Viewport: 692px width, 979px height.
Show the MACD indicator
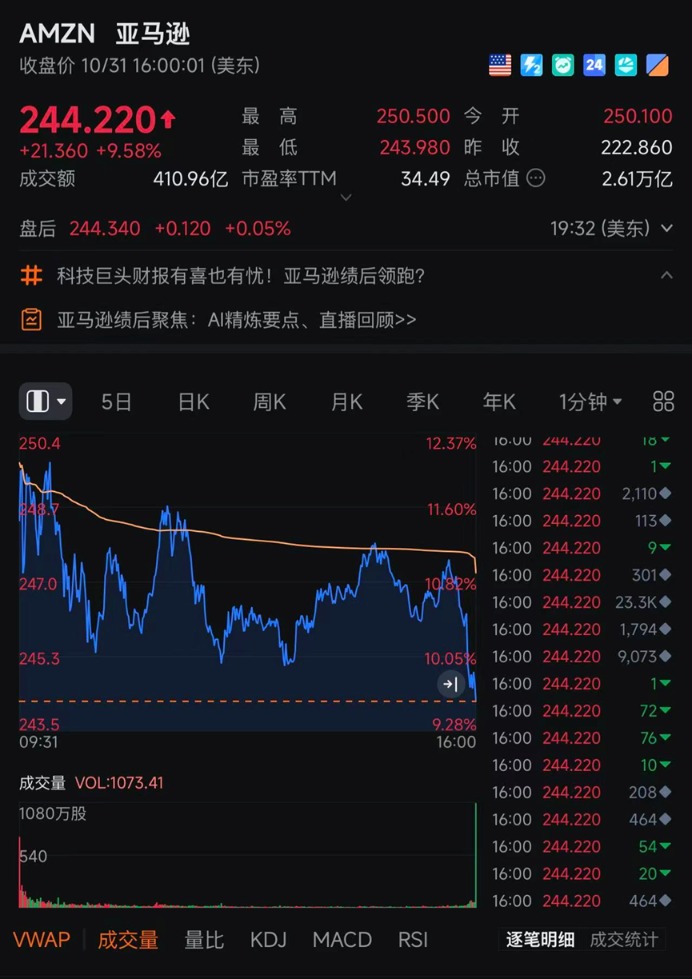[x=342, y=940]
